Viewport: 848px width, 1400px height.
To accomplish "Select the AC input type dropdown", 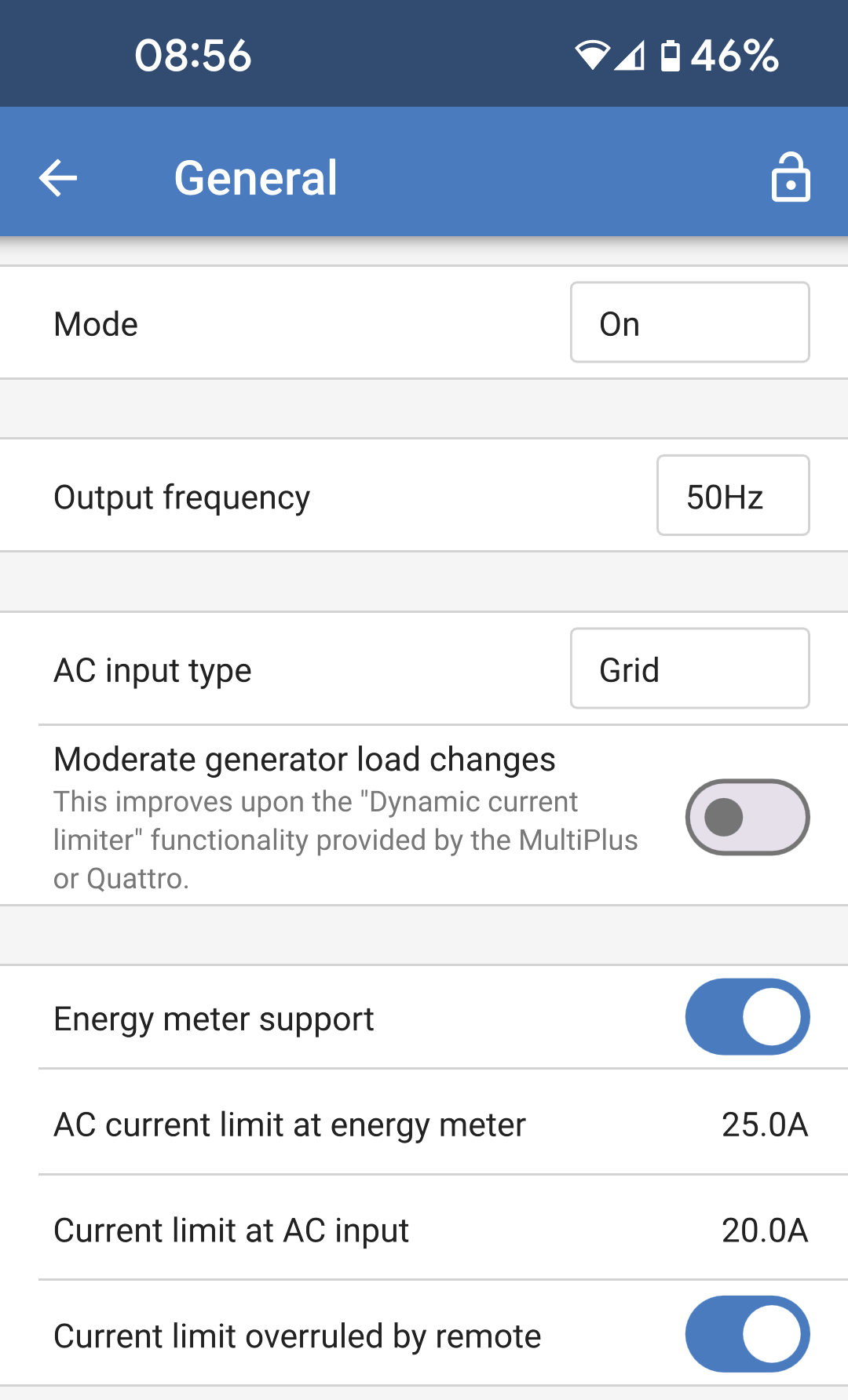I will coord(689,669).
